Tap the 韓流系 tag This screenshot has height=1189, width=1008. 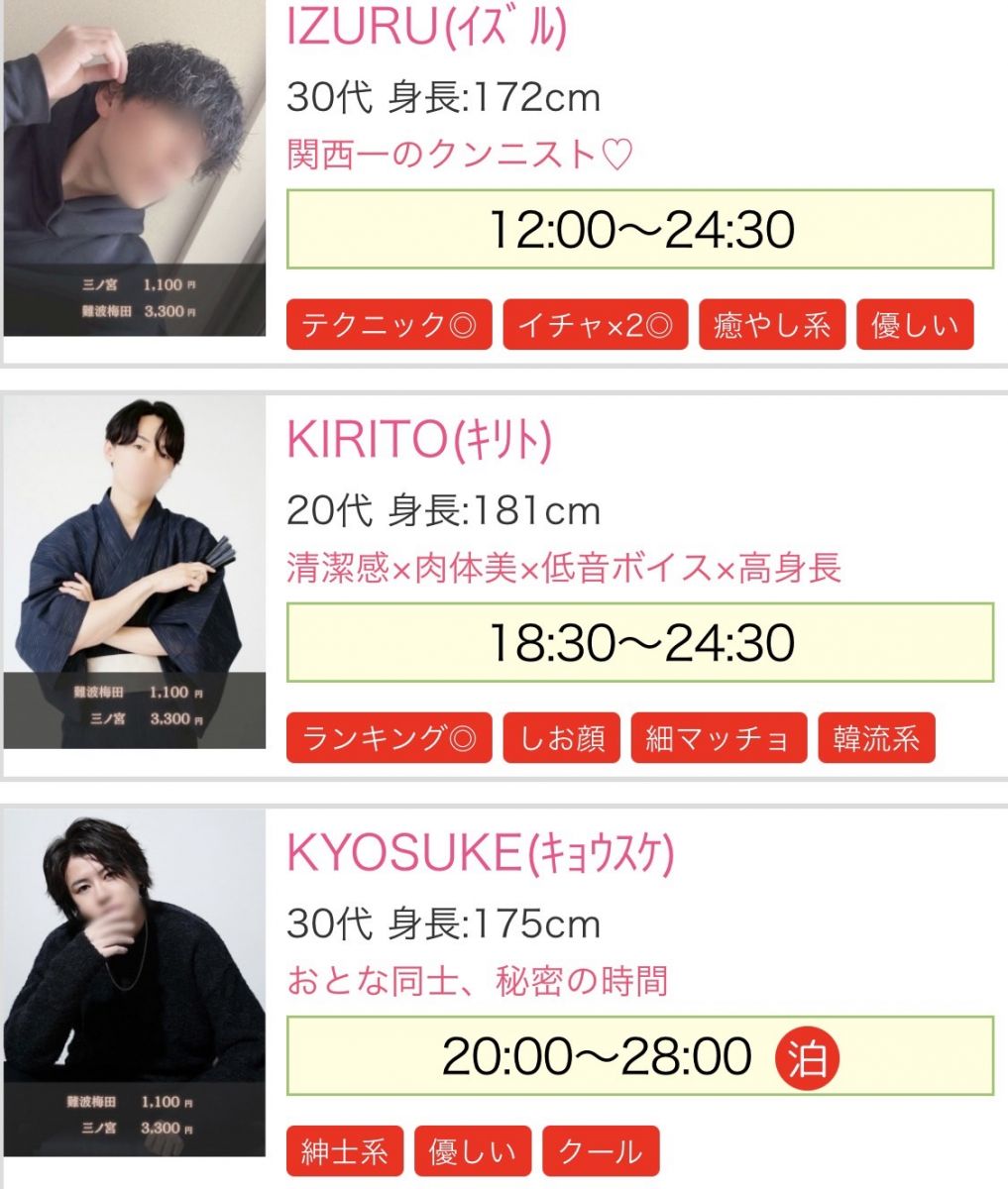[876, 738]
